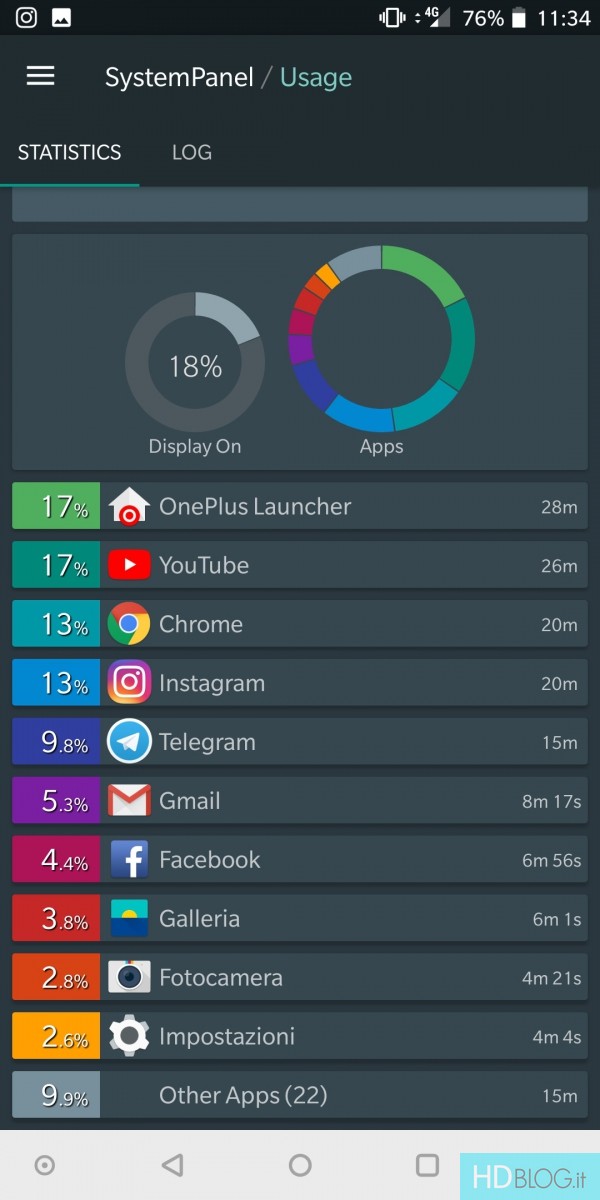Open the recent apps square button
Image resolution: width=600 pixels, height=1200 pixels.
427,1164
